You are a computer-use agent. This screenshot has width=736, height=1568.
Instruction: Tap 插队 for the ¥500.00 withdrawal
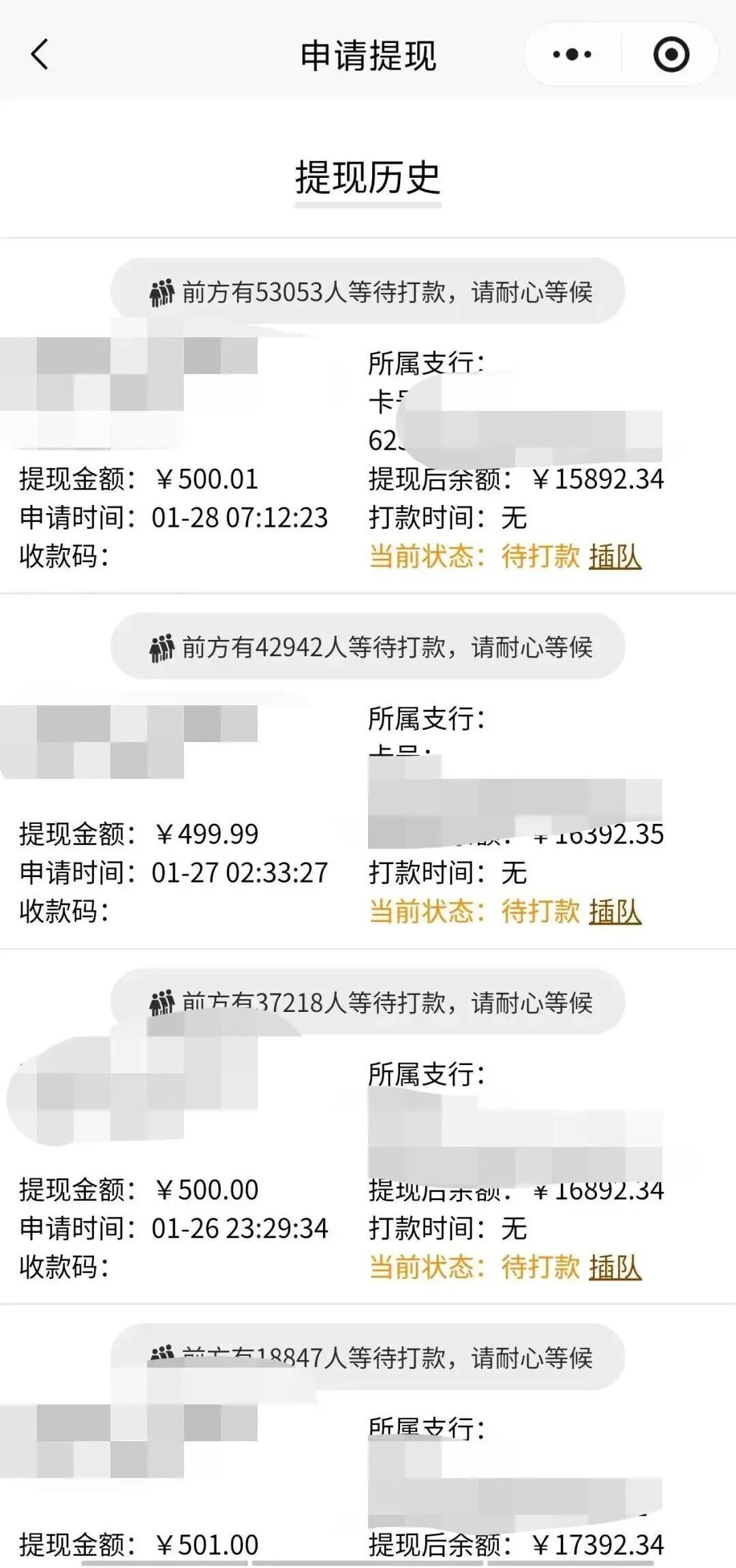coord(615,1267)
